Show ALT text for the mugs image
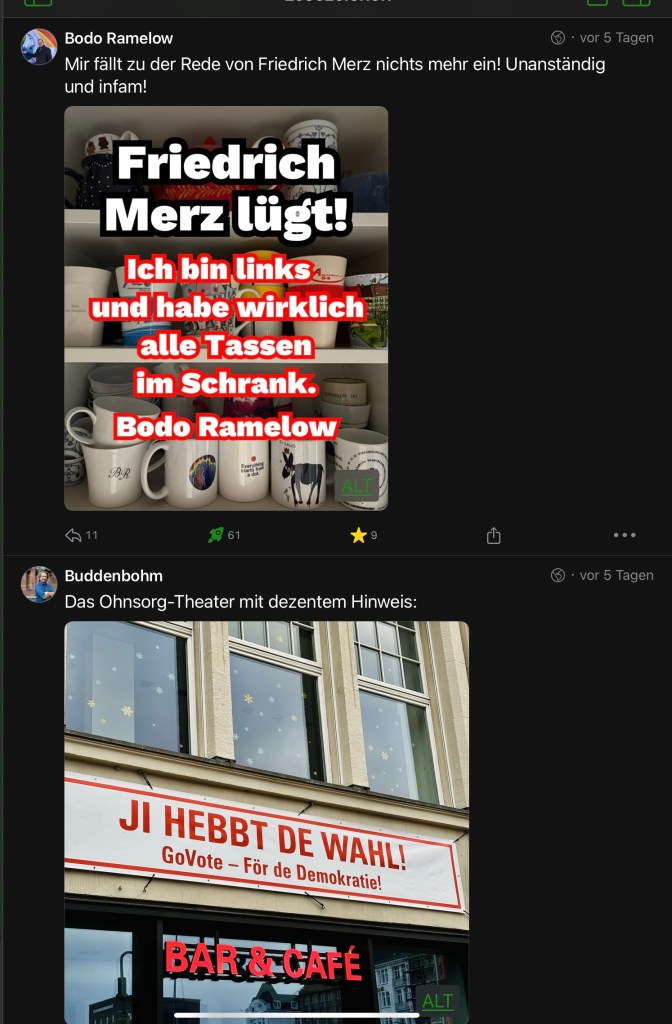The image size is (672, 1024). pyautogui.click(x=357, y=487)
